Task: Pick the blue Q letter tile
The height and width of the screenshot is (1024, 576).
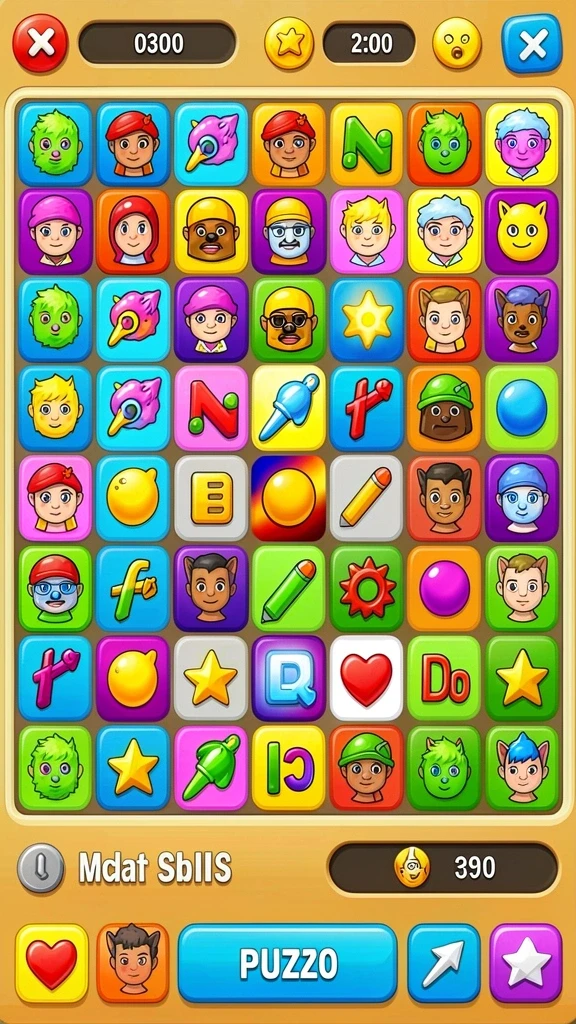Action: tap(289, 678)
